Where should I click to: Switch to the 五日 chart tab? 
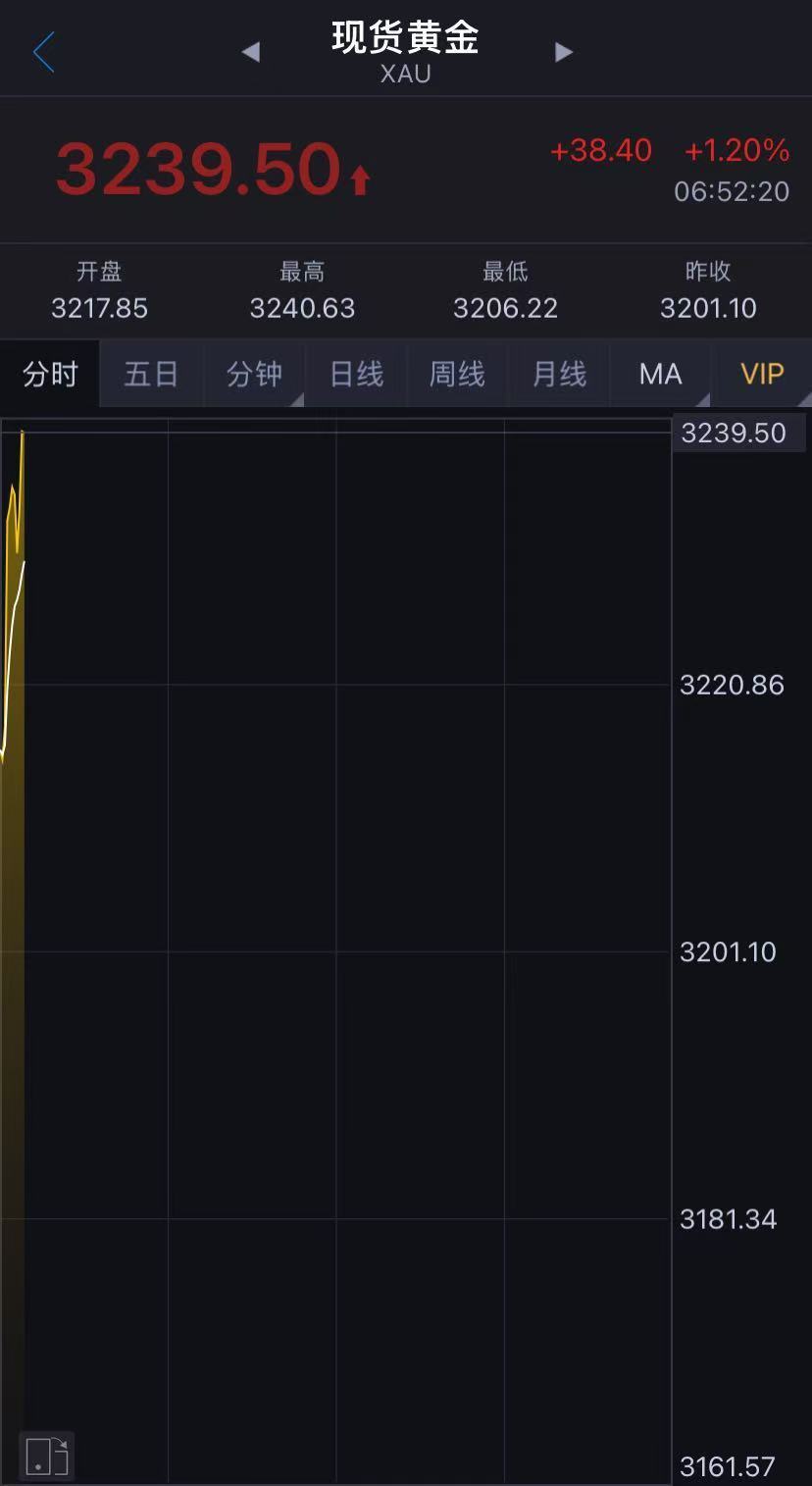(x=151, y=374)
